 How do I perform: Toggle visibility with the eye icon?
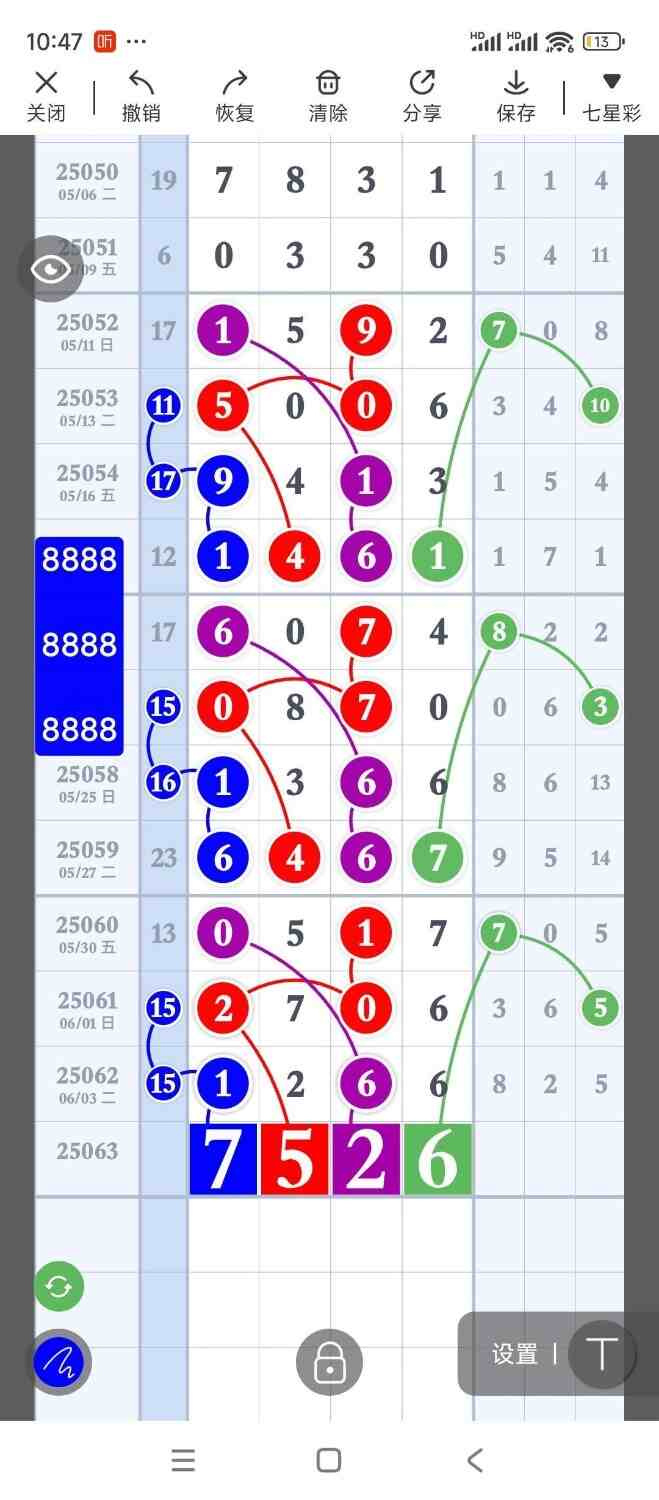pos(51,269)
